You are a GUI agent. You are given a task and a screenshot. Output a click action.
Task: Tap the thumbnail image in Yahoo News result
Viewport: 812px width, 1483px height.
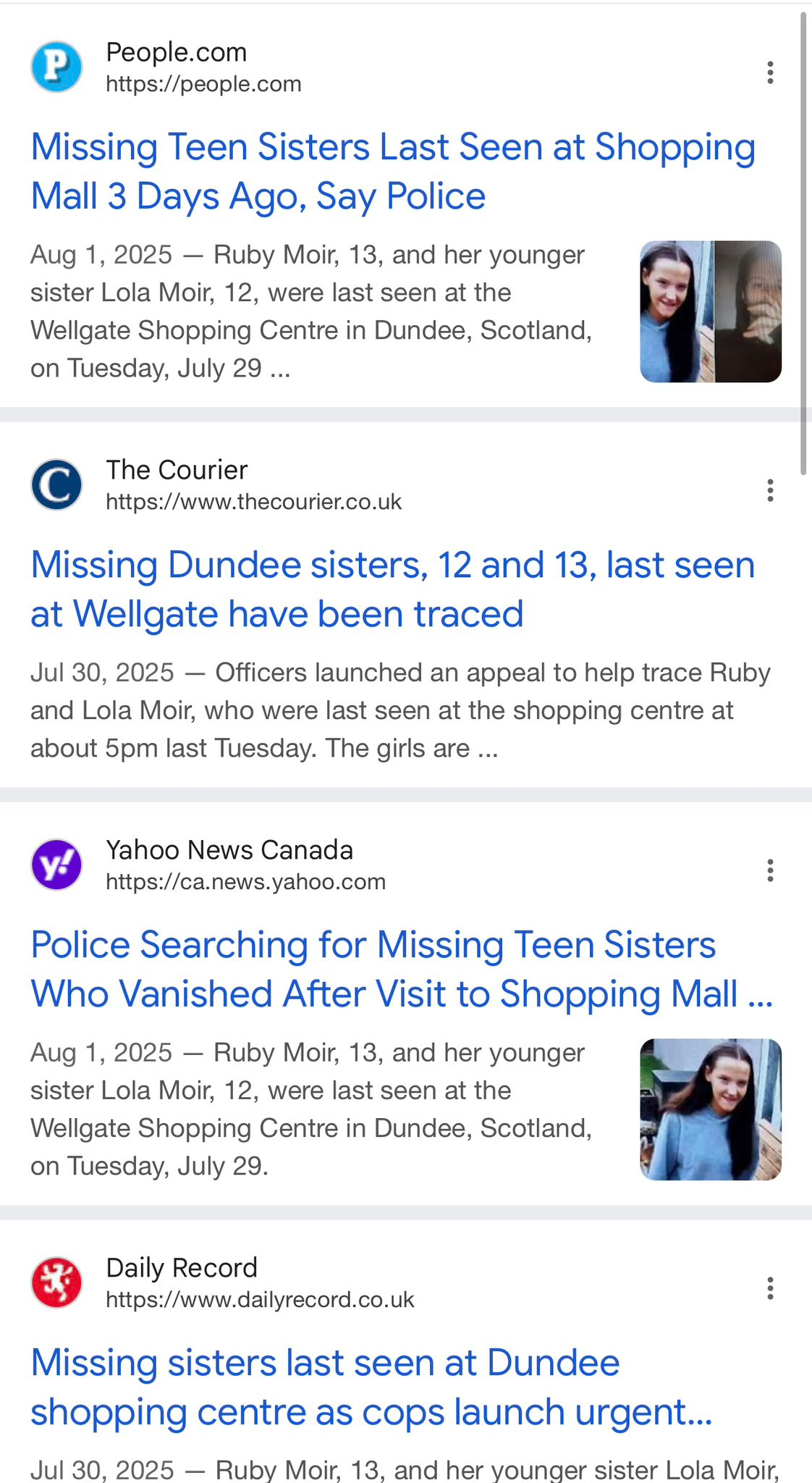tap(710, 1109)
